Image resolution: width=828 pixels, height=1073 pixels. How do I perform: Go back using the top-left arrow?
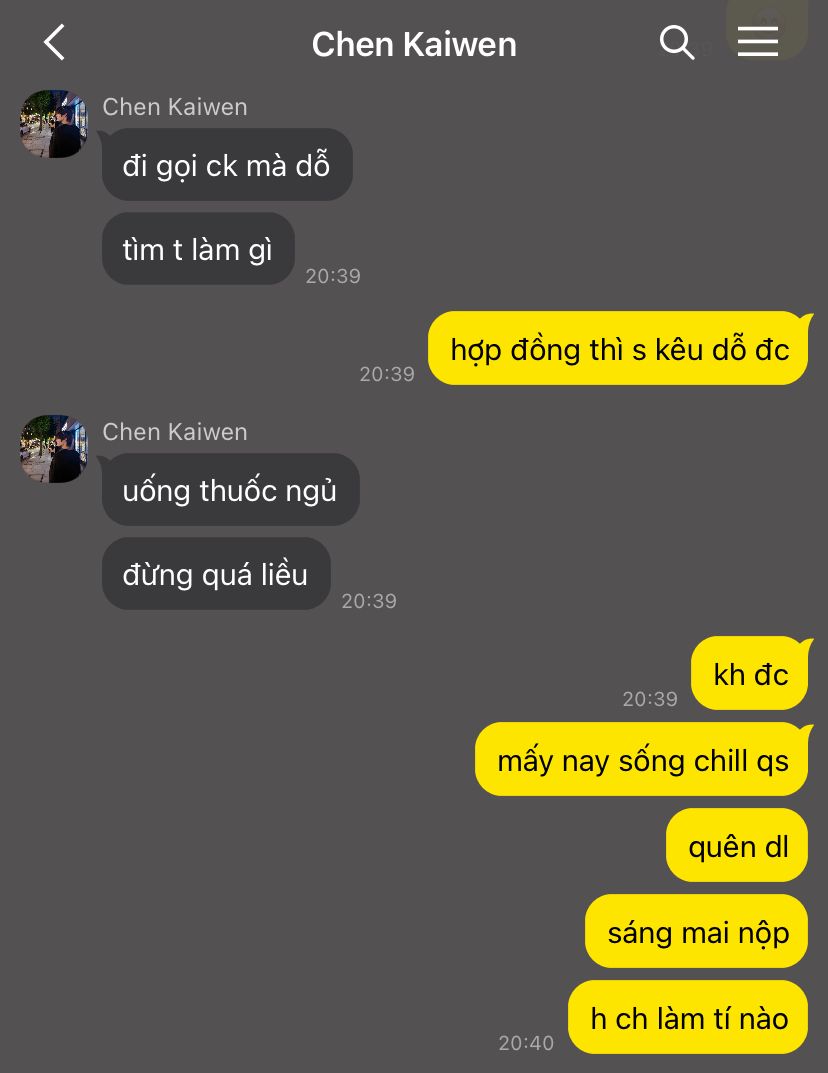click(55, 42)
